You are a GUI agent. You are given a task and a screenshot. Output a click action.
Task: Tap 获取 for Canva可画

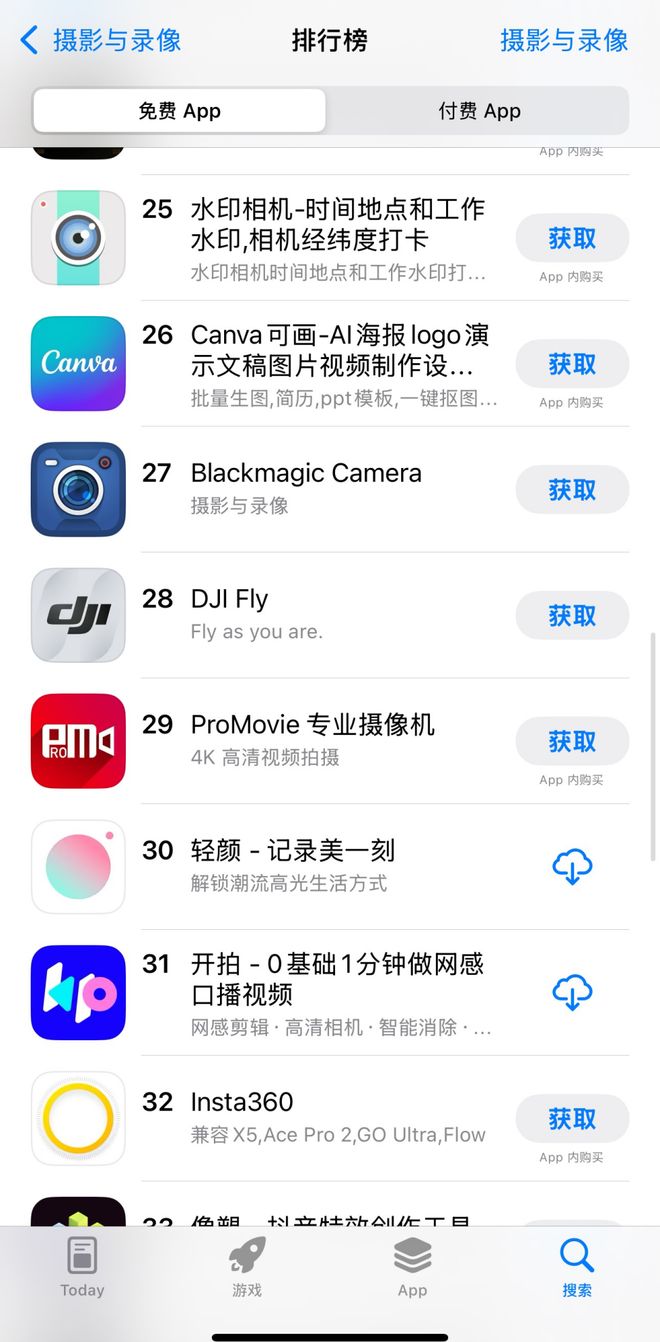(x=572, y=365)
